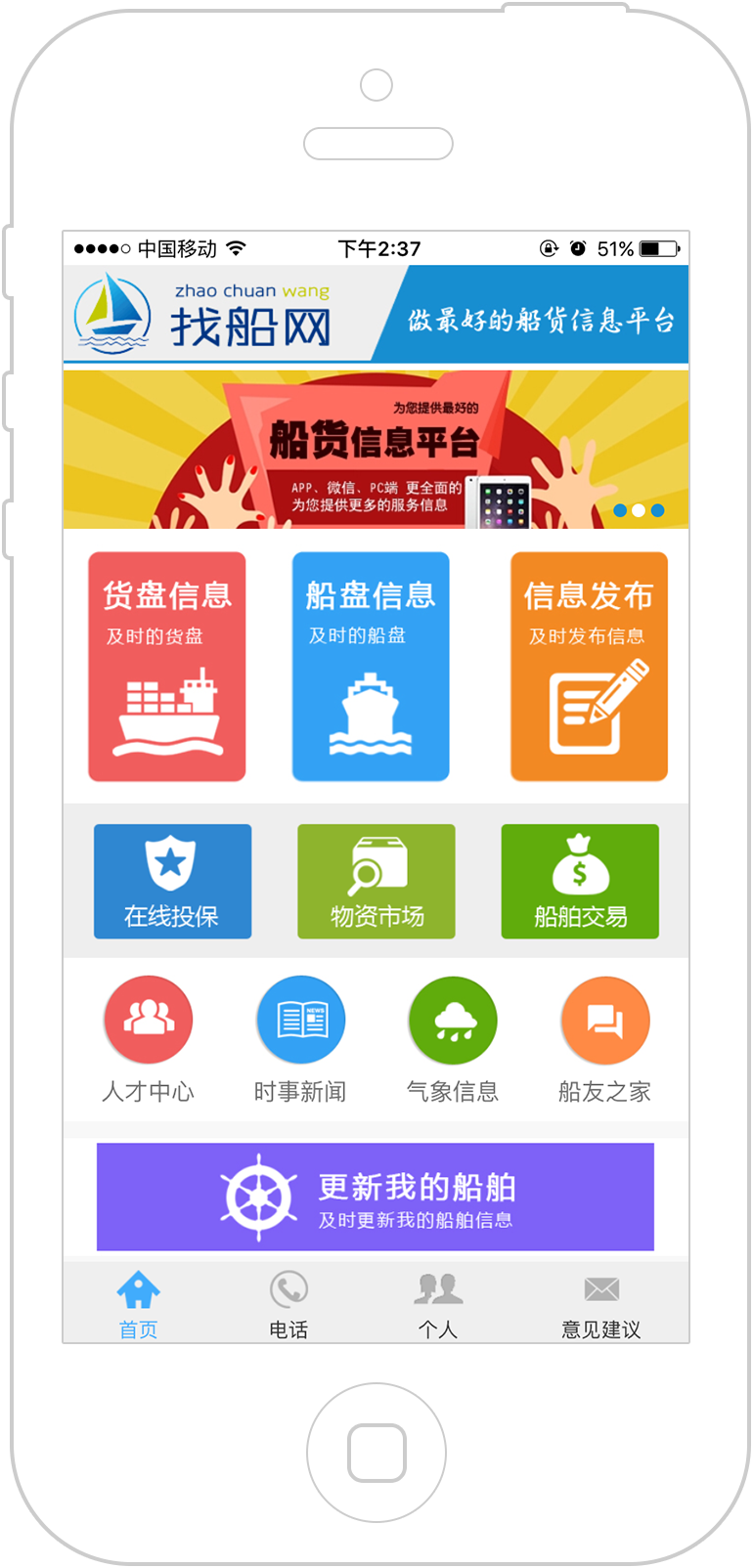
Task: Open the 船货信息平台 promo banner
Action: coord(376,450)
